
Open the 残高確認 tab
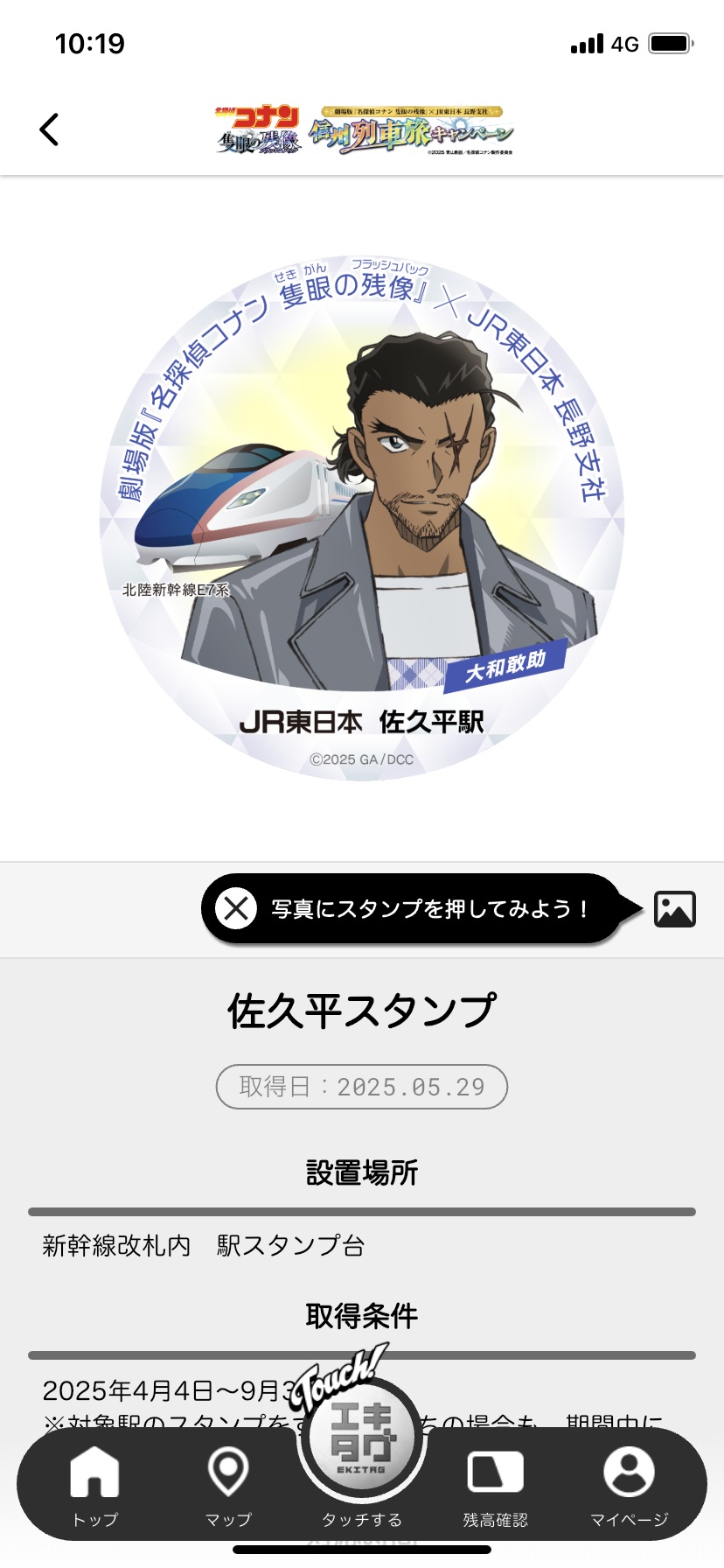tap(495, 1487)
